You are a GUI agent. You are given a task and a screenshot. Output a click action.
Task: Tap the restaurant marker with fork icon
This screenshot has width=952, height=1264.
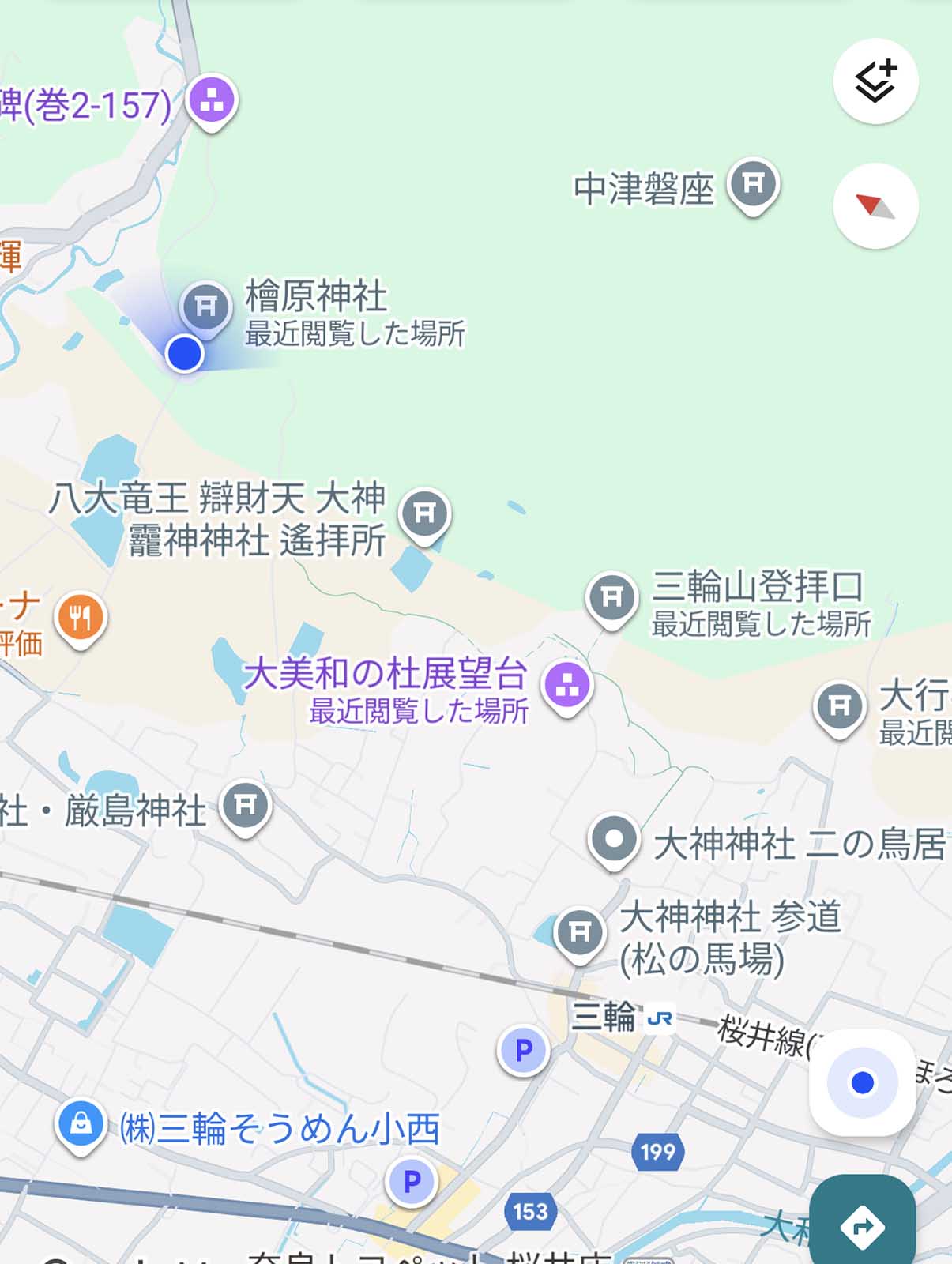(80, 617)
